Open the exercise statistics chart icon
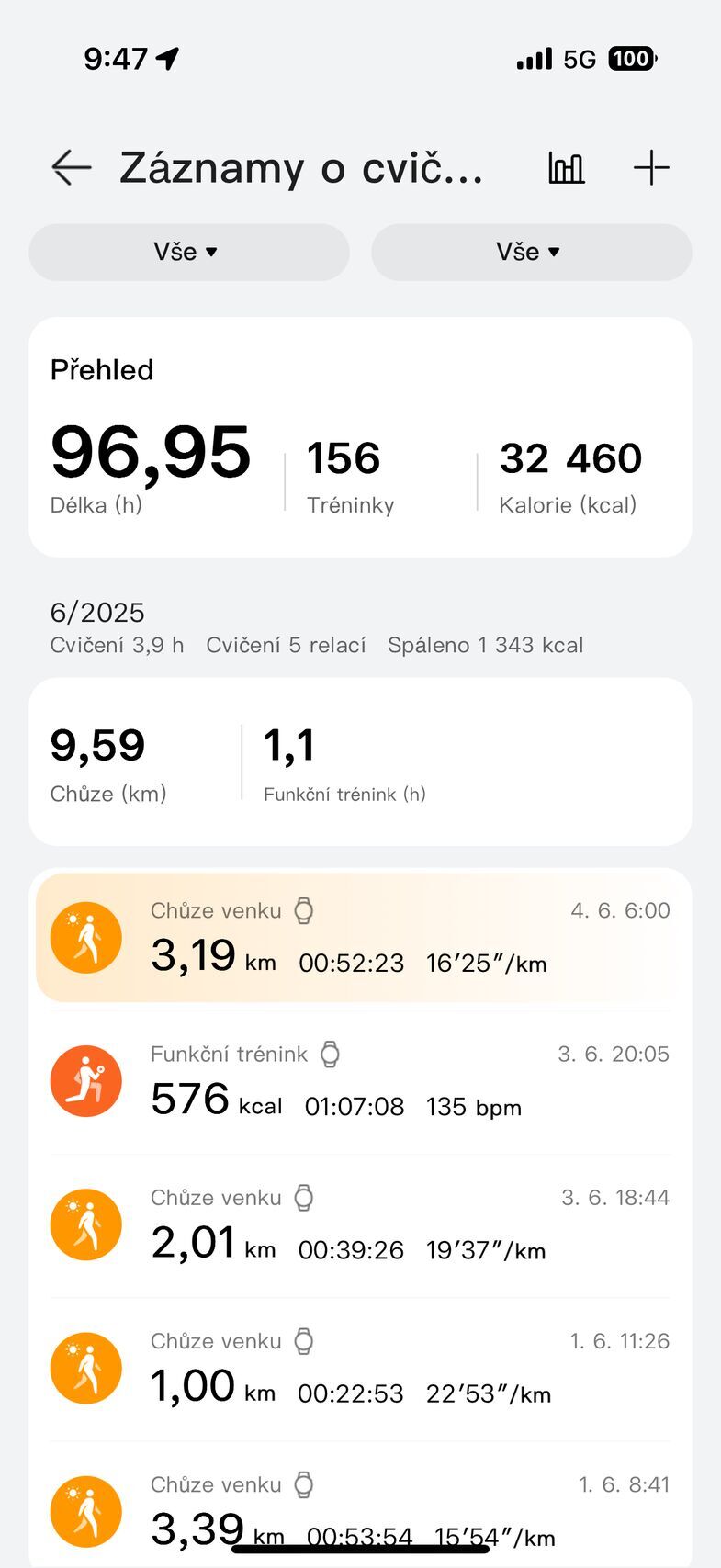Screen dimensions: 721x1568 click(x=566, y=168)
